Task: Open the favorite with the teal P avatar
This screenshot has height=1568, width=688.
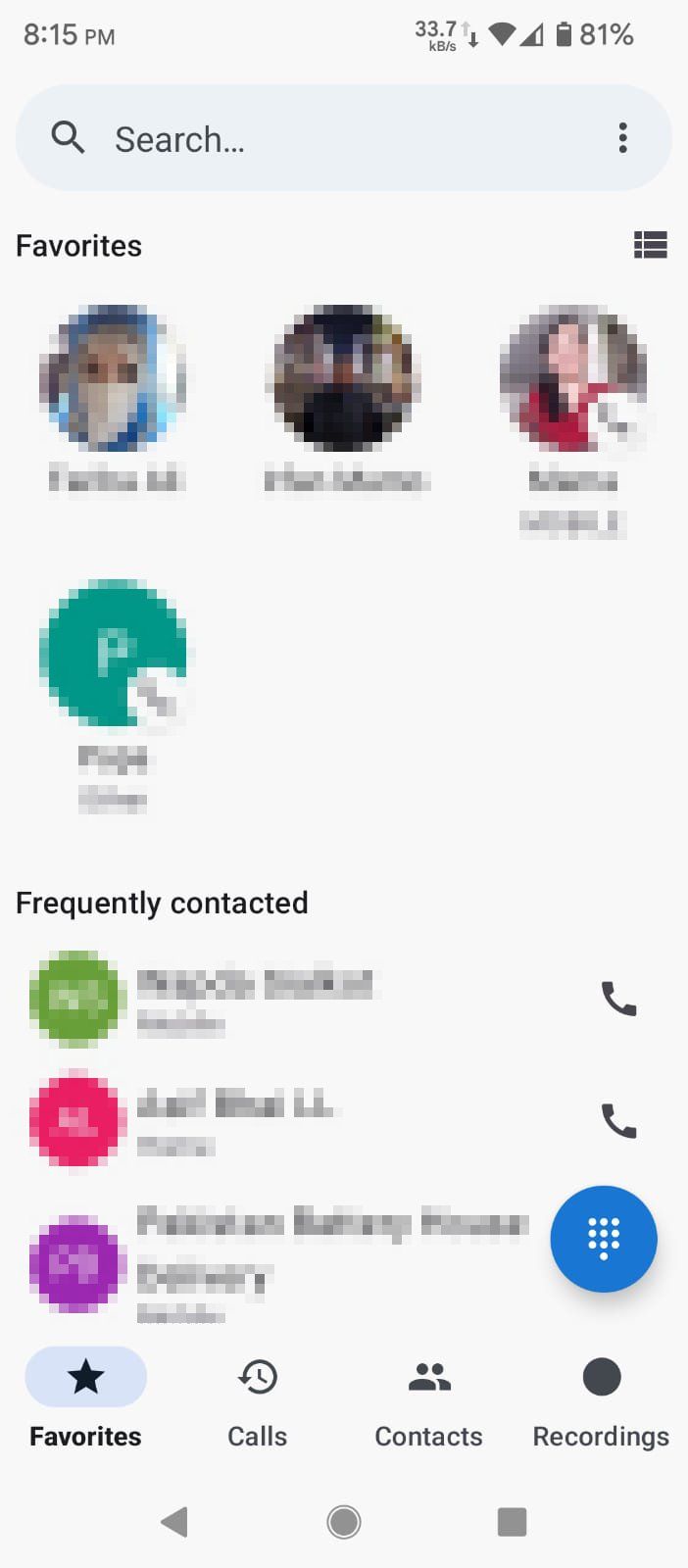Action: click(x=114, y=654)
